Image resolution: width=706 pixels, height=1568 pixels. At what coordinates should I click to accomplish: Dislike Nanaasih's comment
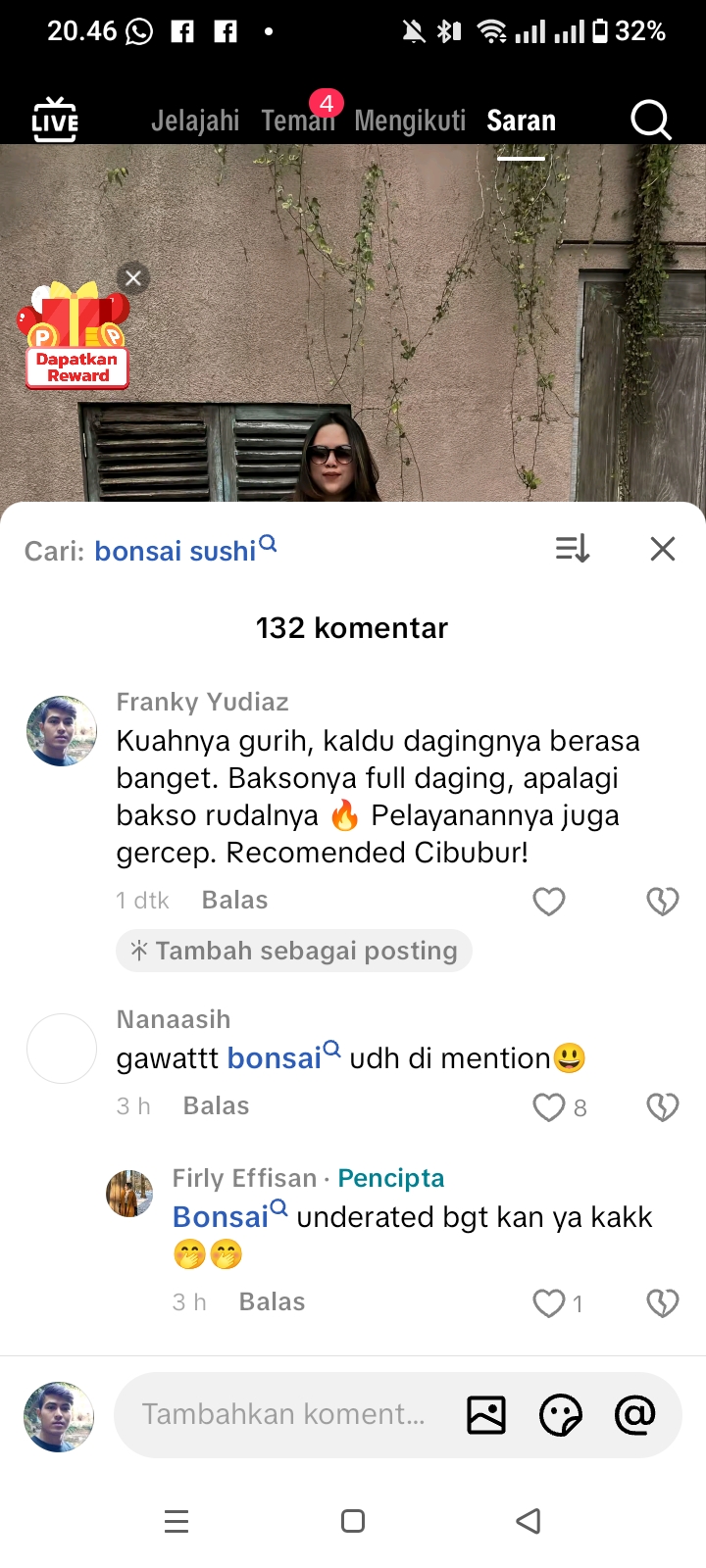[663, 1106]
